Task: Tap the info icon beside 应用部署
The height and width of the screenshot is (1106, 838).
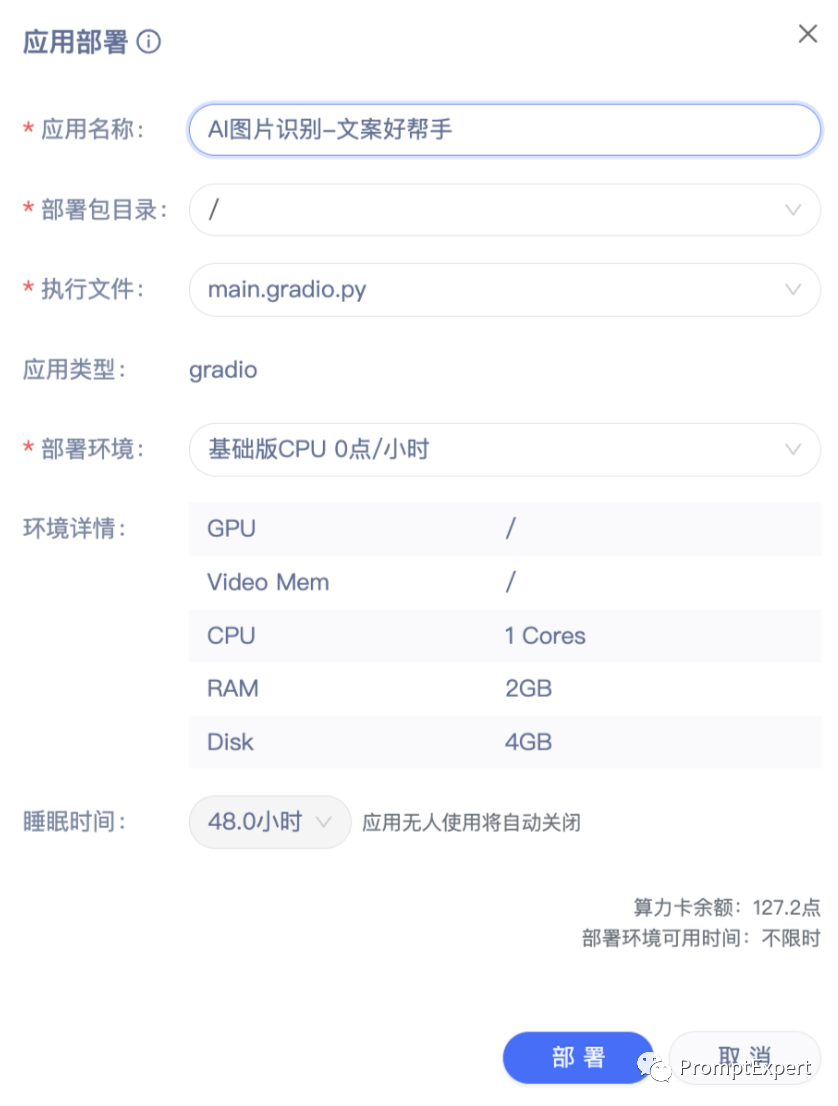Action: pos(149,42)
